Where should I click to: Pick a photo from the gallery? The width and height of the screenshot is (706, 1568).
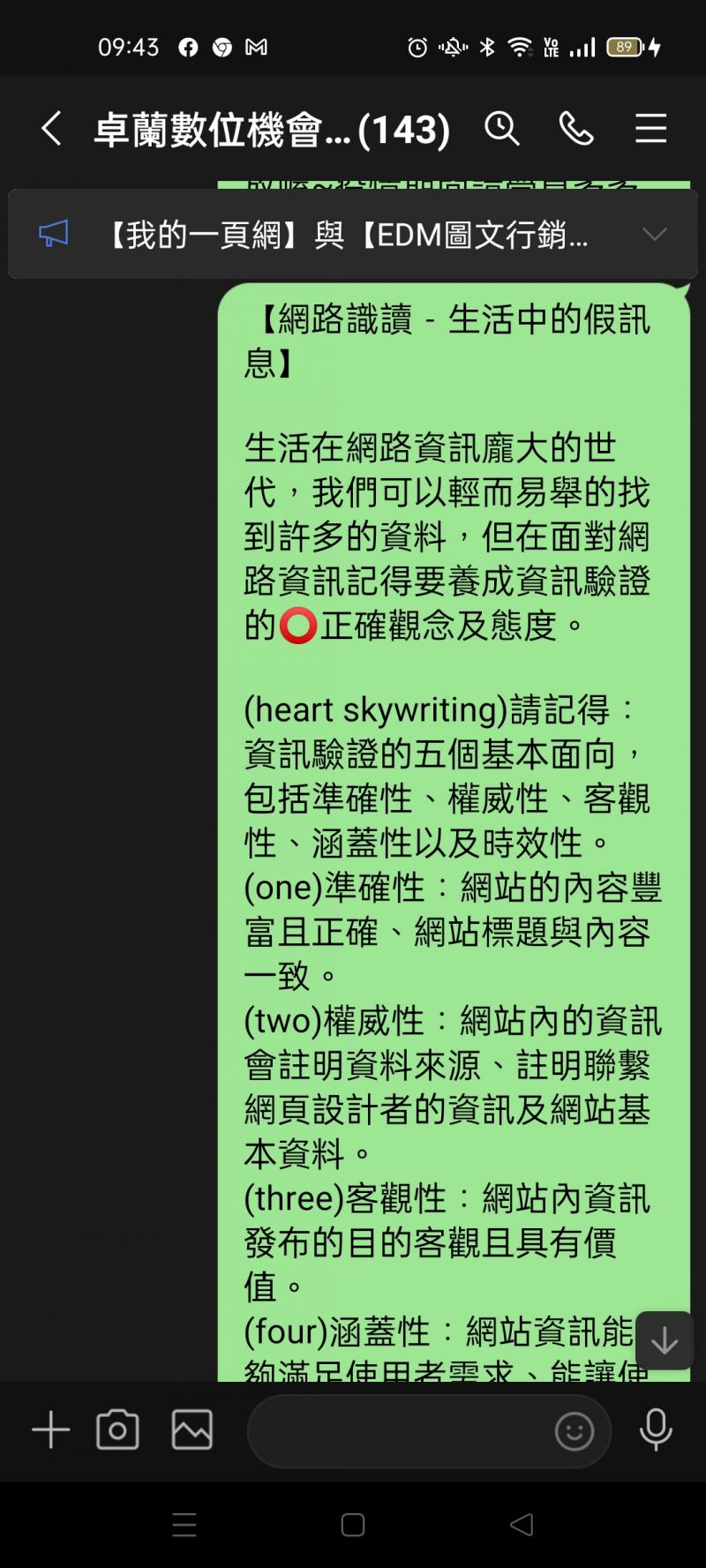[x=192, y=1429]
